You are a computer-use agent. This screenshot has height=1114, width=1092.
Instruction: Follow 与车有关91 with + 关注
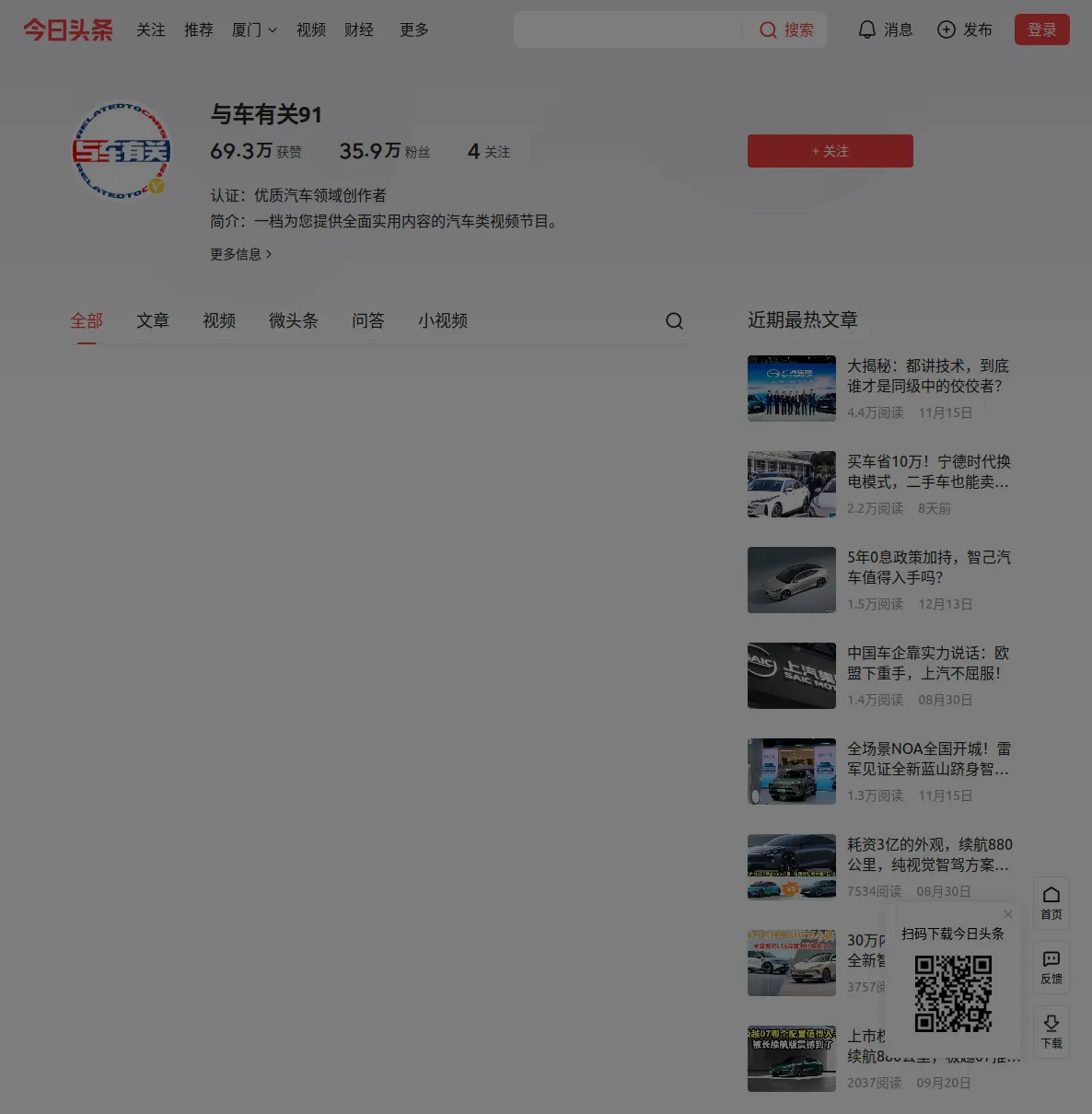pyautogui.click(x=830, y=151)
